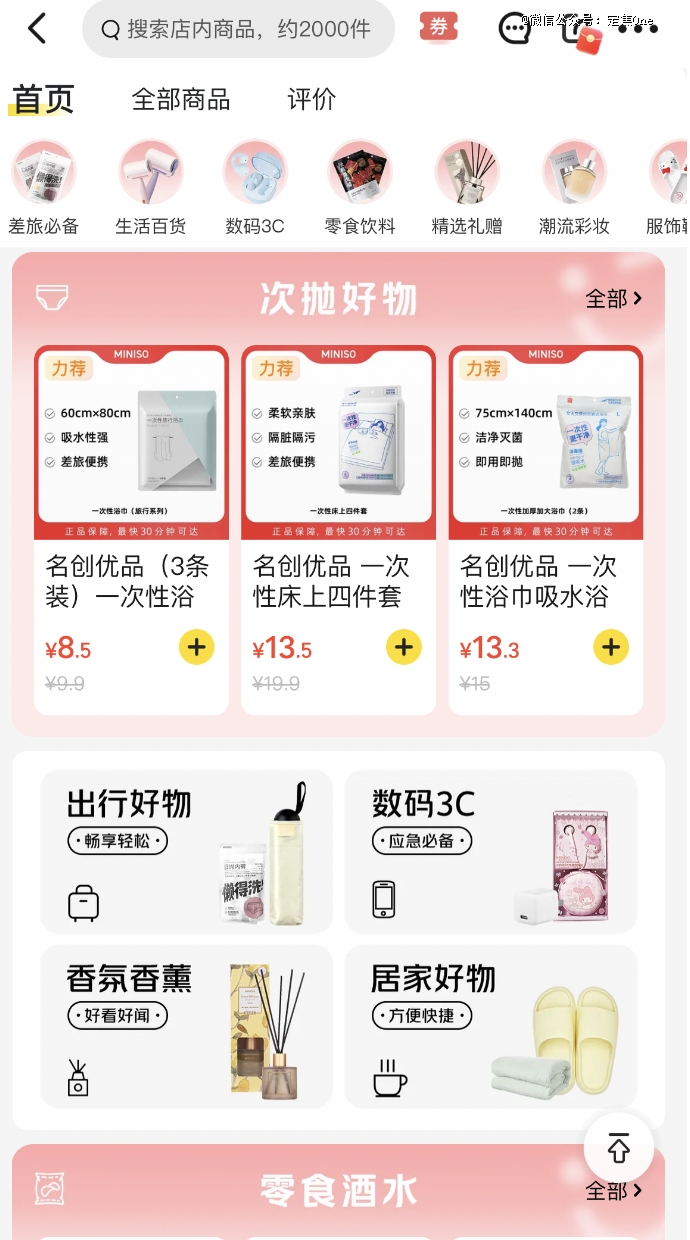Screen dimensions: 690x1240
Task: Jump back to top with arrow button
Action: pos(619,1150)
